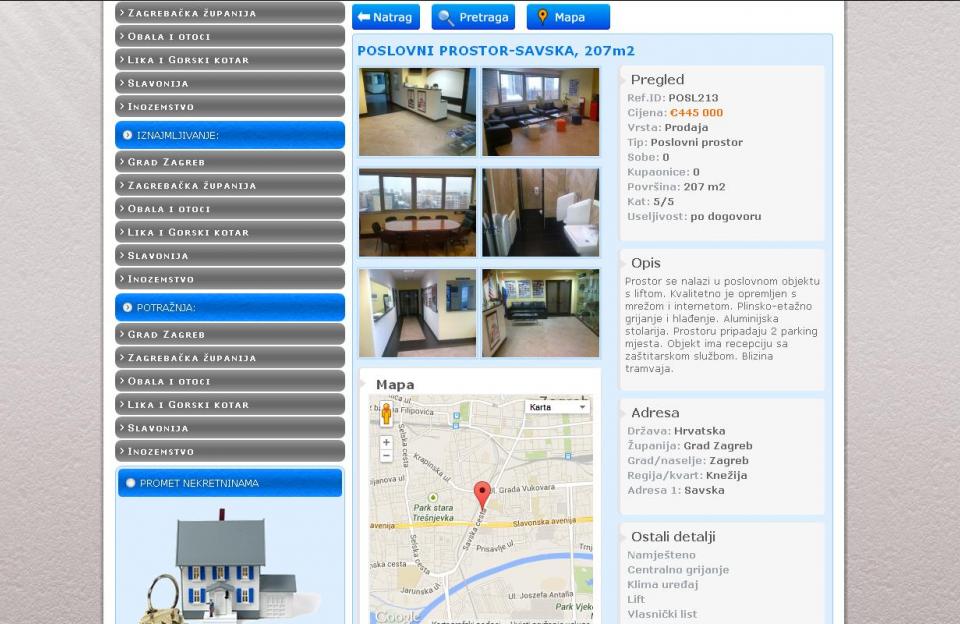Tap the red location pin on map
960x624 pixels.
tap(482, 493)
